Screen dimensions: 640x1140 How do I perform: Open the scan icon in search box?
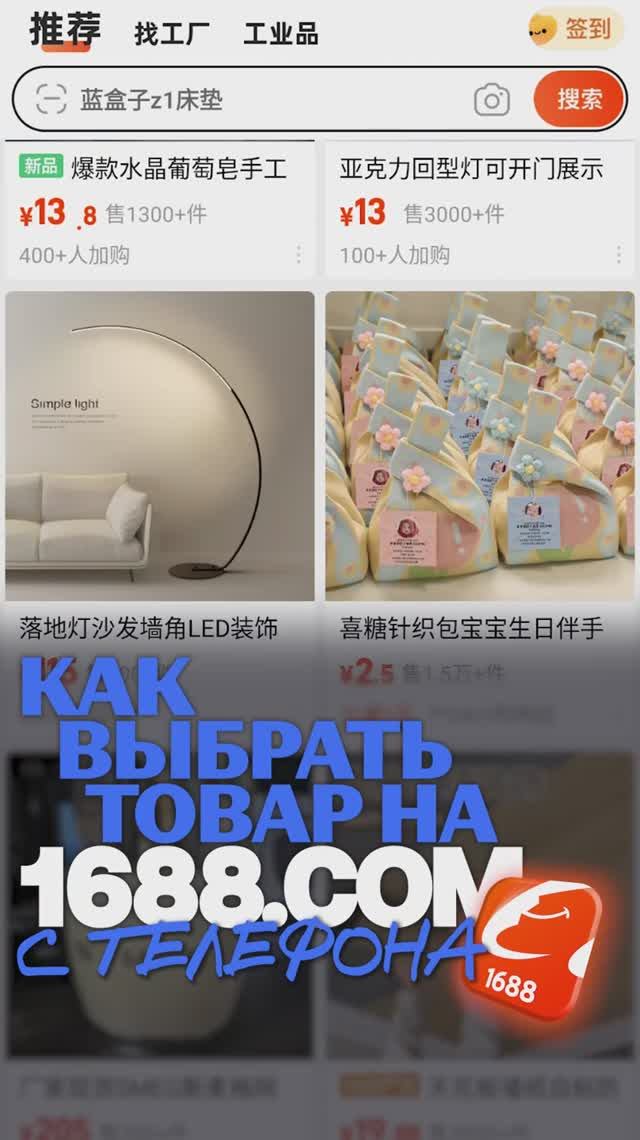pyautogui.click(x=51, y=100)
